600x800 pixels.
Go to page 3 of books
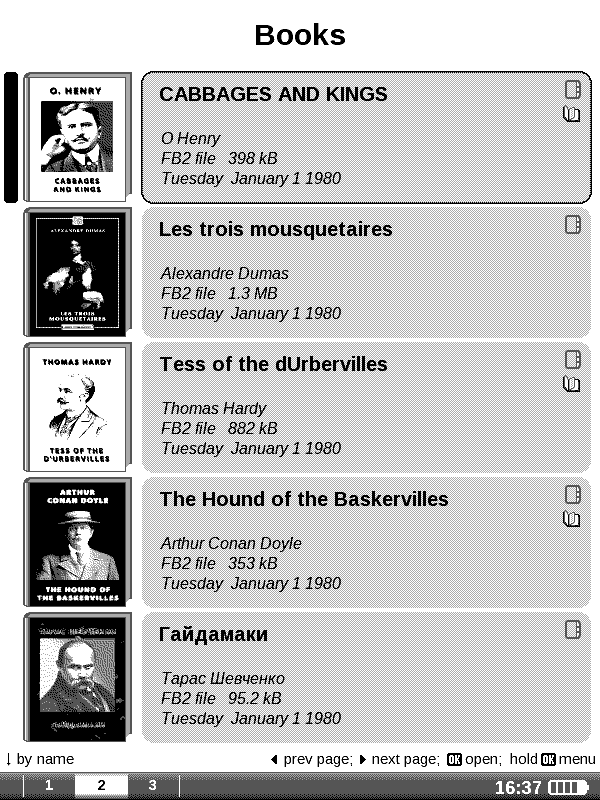[x=152, y=786]
